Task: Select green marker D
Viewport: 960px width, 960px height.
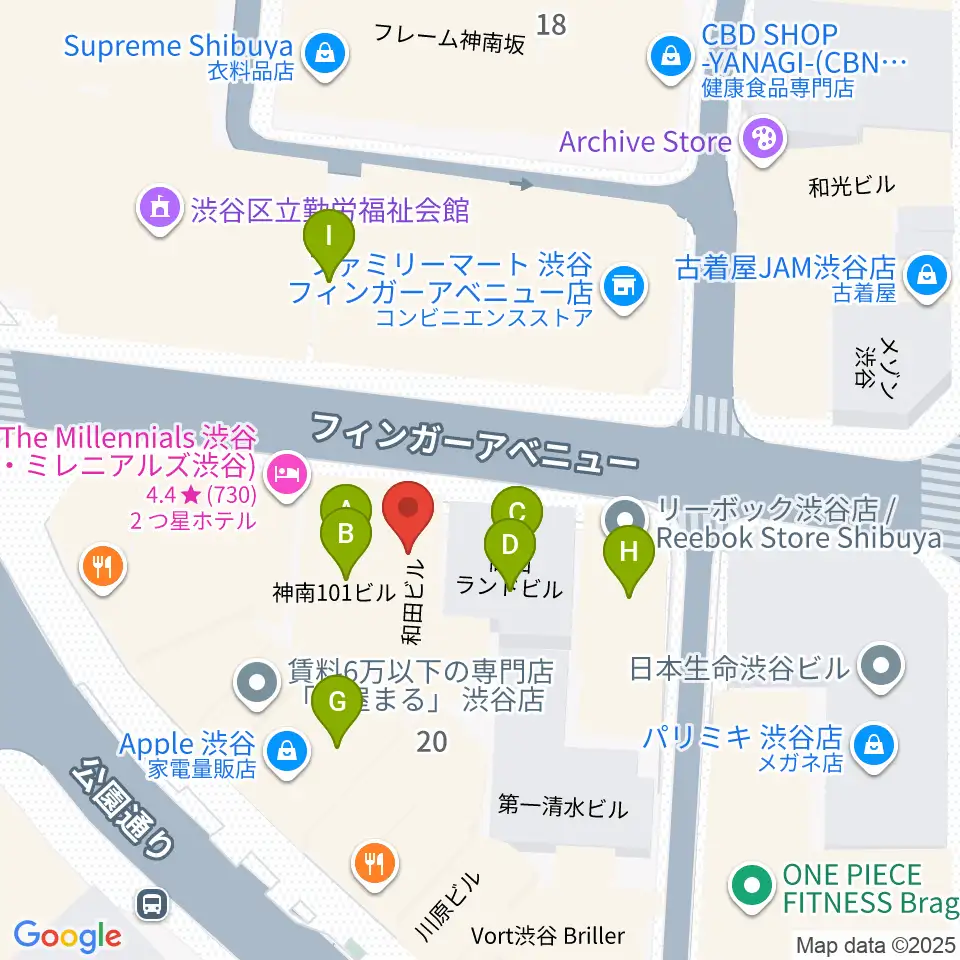Action: 510,553
